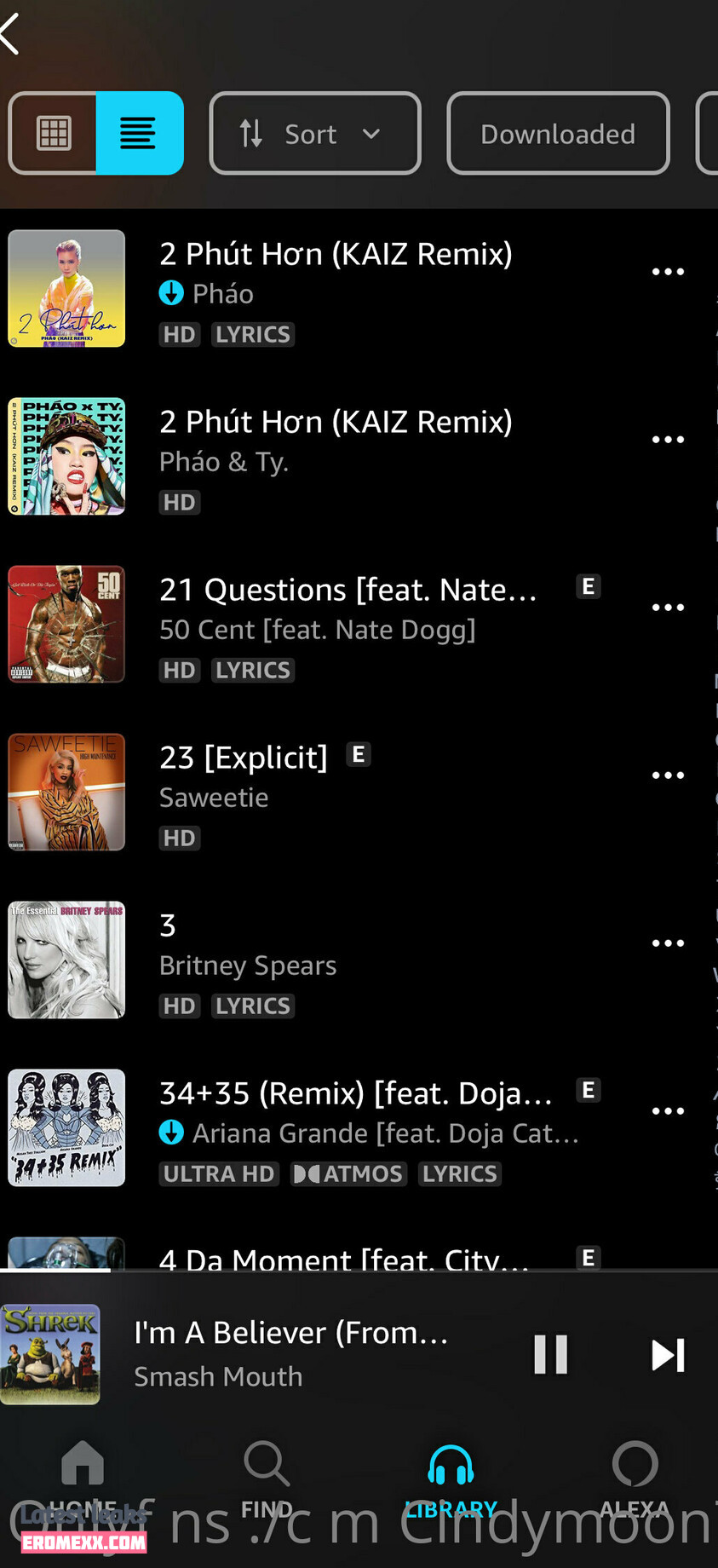Viewport: 718px width, 1568px height.
Task: Play 2 Phút Hơn by Pháo
Action: tap(336, 254)
